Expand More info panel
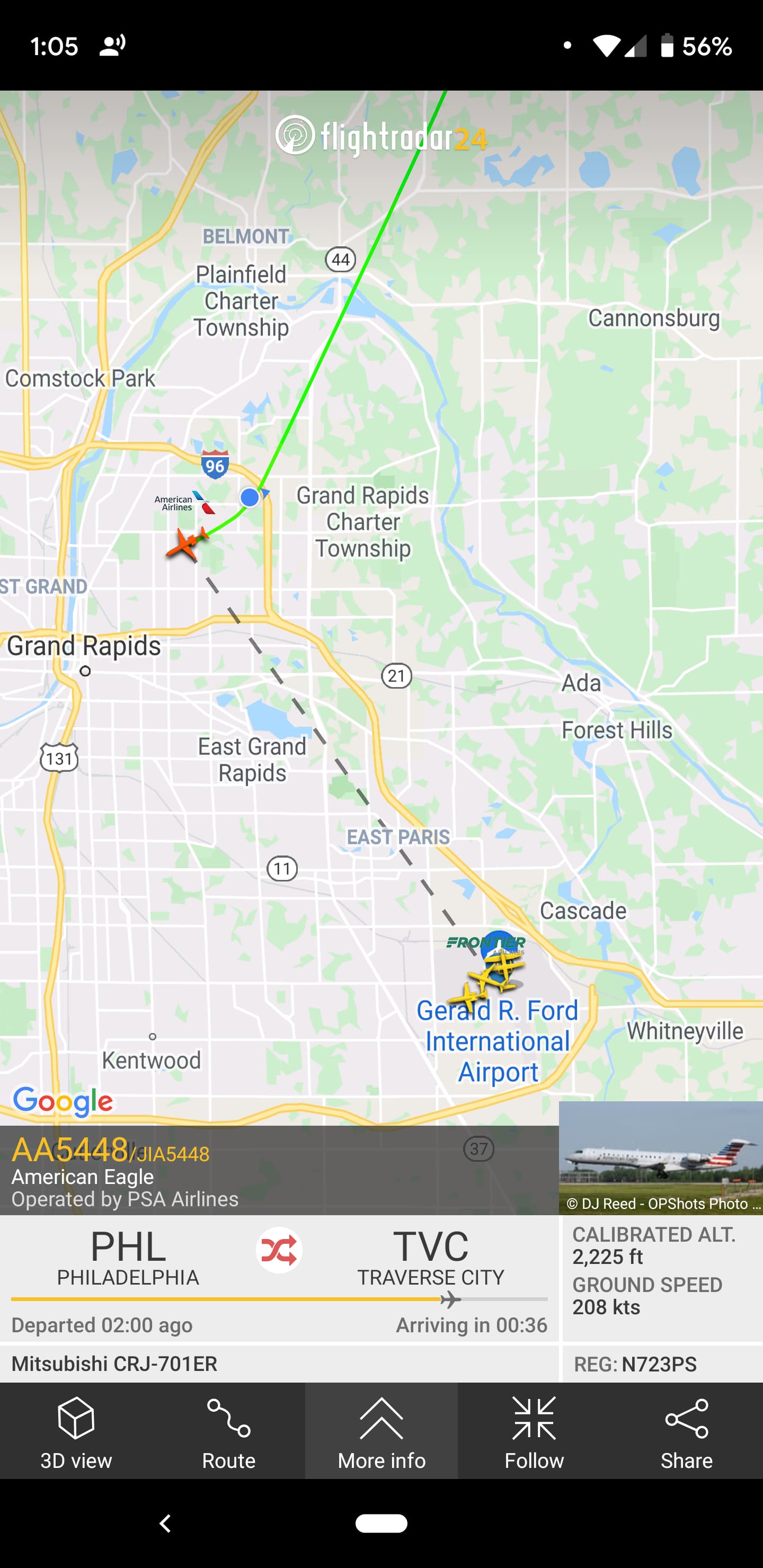The width and height of the screenshot is (763, 1568). point(381,1430)
